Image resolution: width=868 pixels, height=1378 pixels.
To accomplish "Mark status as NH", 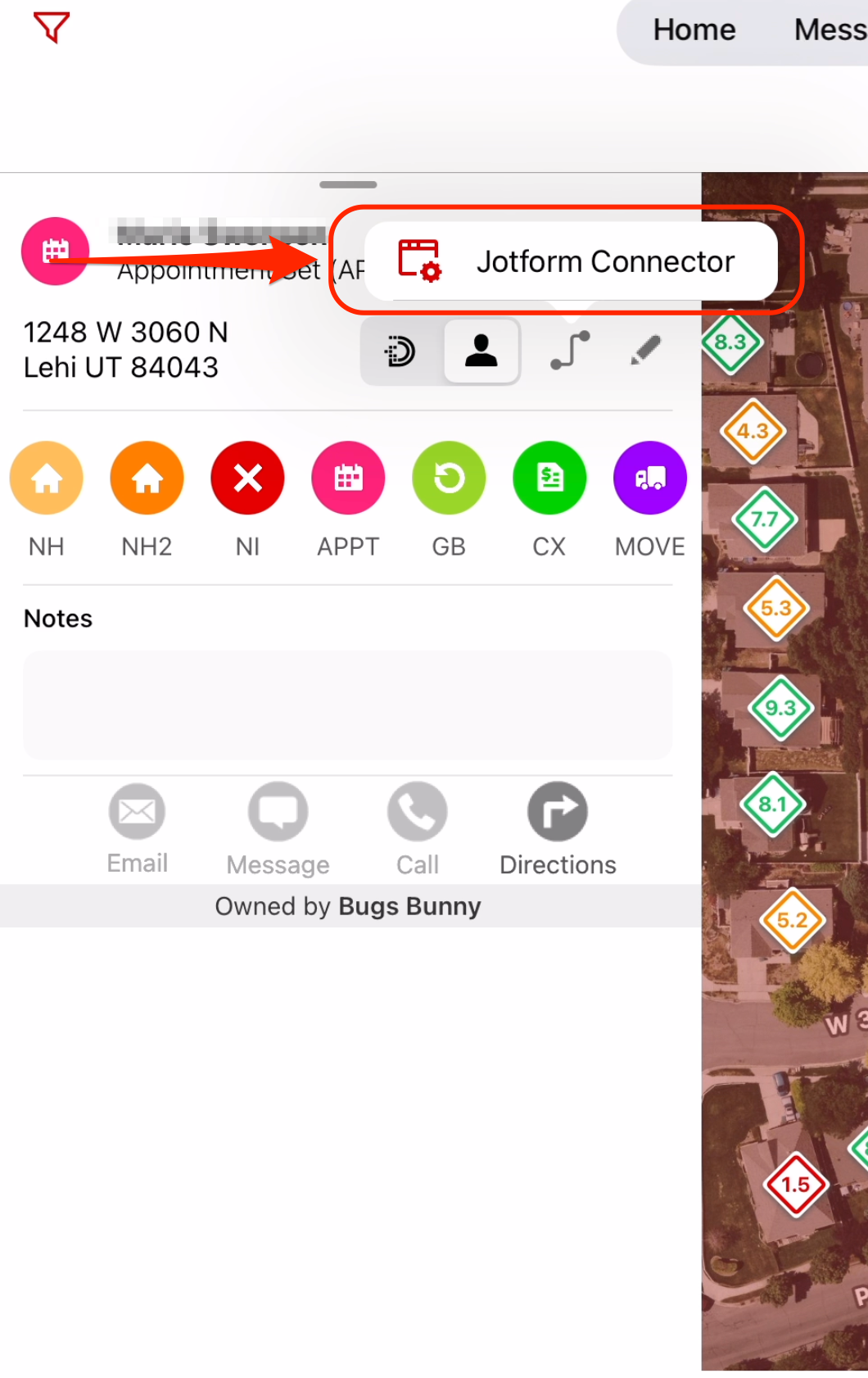I will click(47, 478).
